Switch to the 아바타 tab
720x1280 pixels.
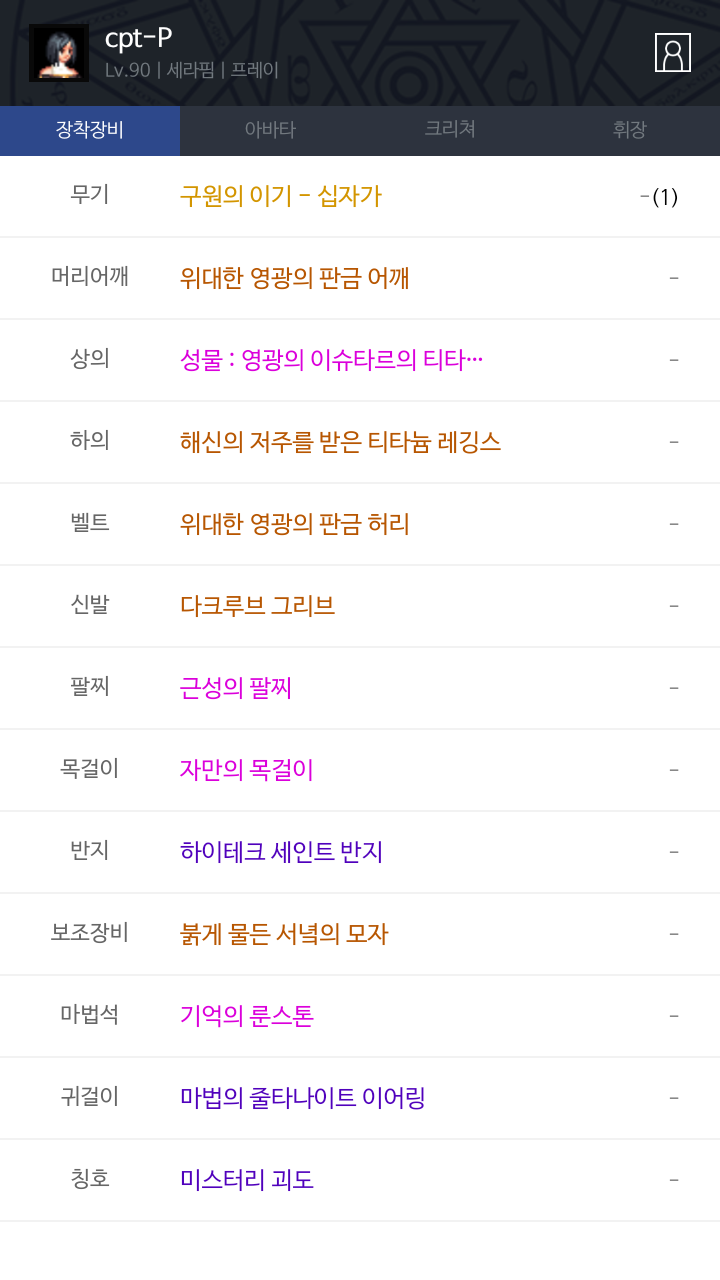270,130
